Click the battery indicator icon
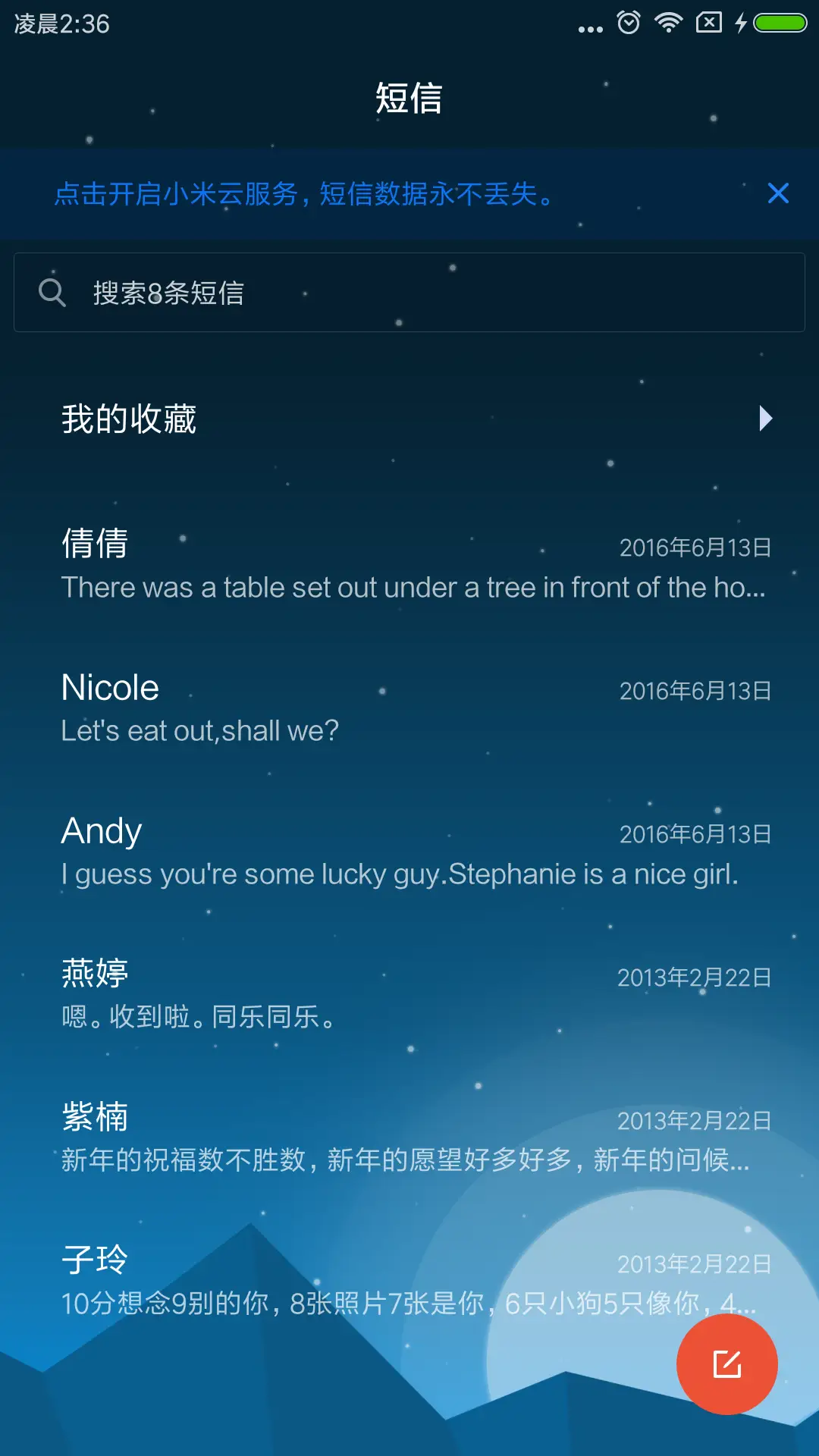 click(x=778, y=23)
